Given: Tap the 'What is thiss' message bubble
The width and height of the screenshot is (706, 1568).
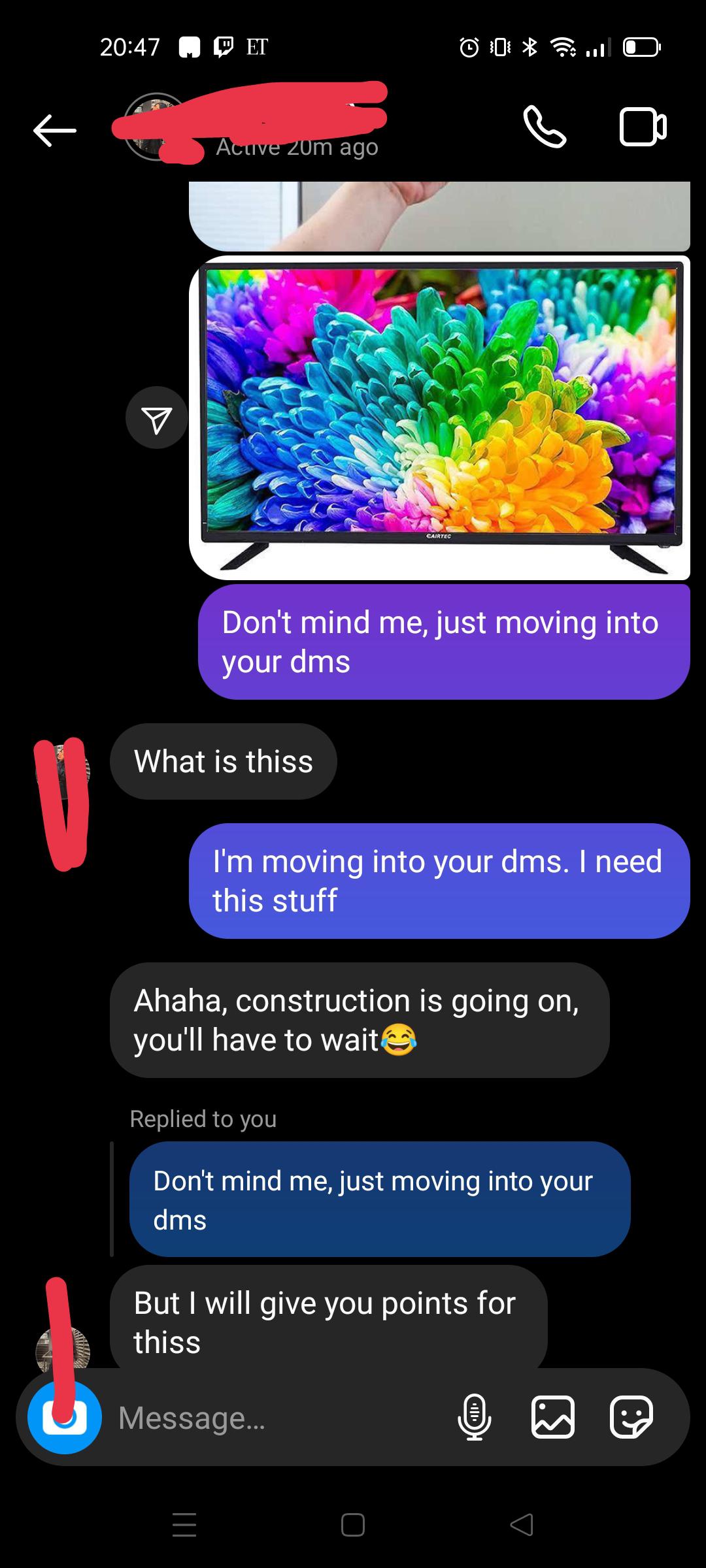Looking at the screenshot, I should 222,760.
